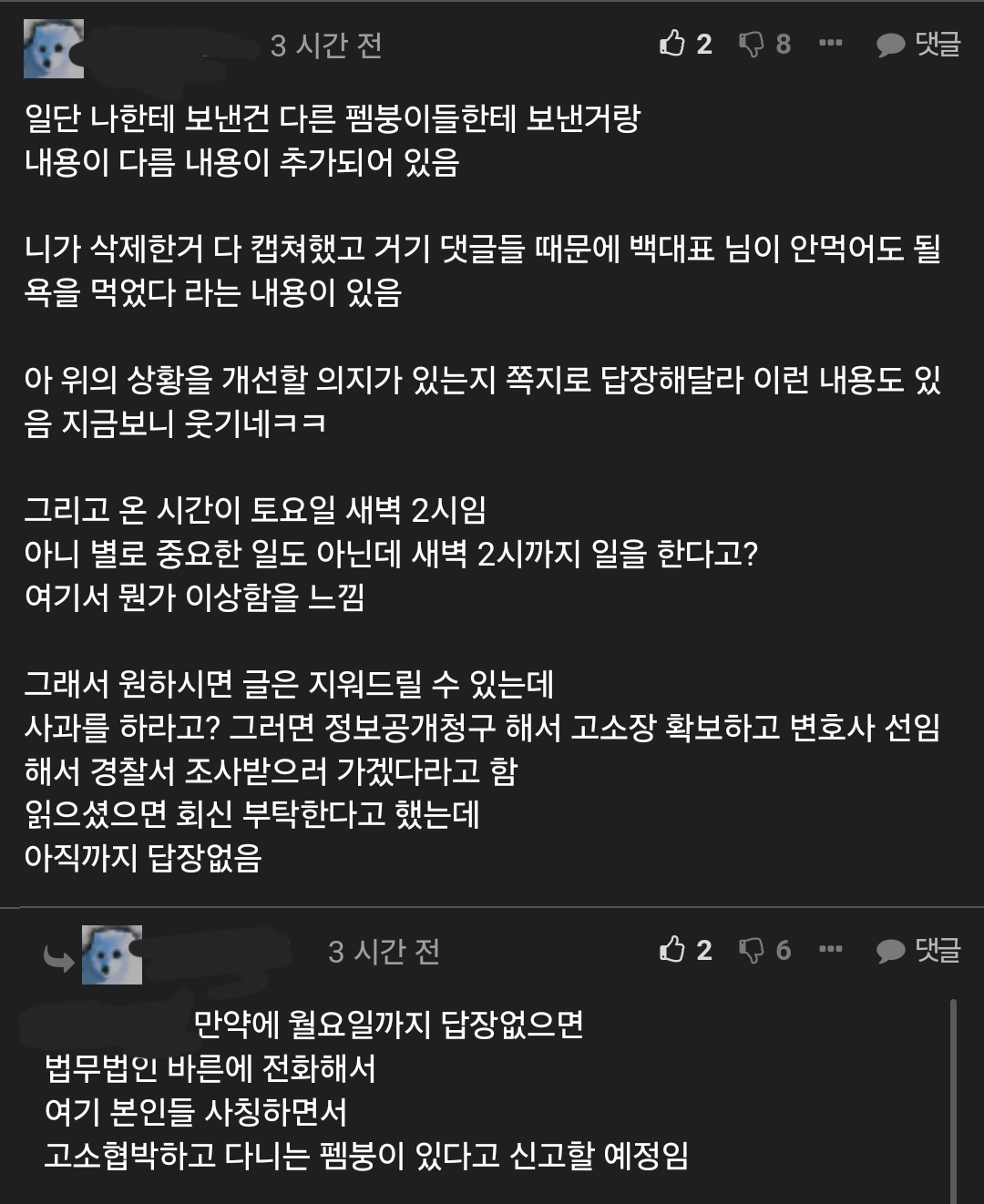Viewport: 984px width, 1204px height.
Task: Open the reply author's avatar
Action: [112, 954]
